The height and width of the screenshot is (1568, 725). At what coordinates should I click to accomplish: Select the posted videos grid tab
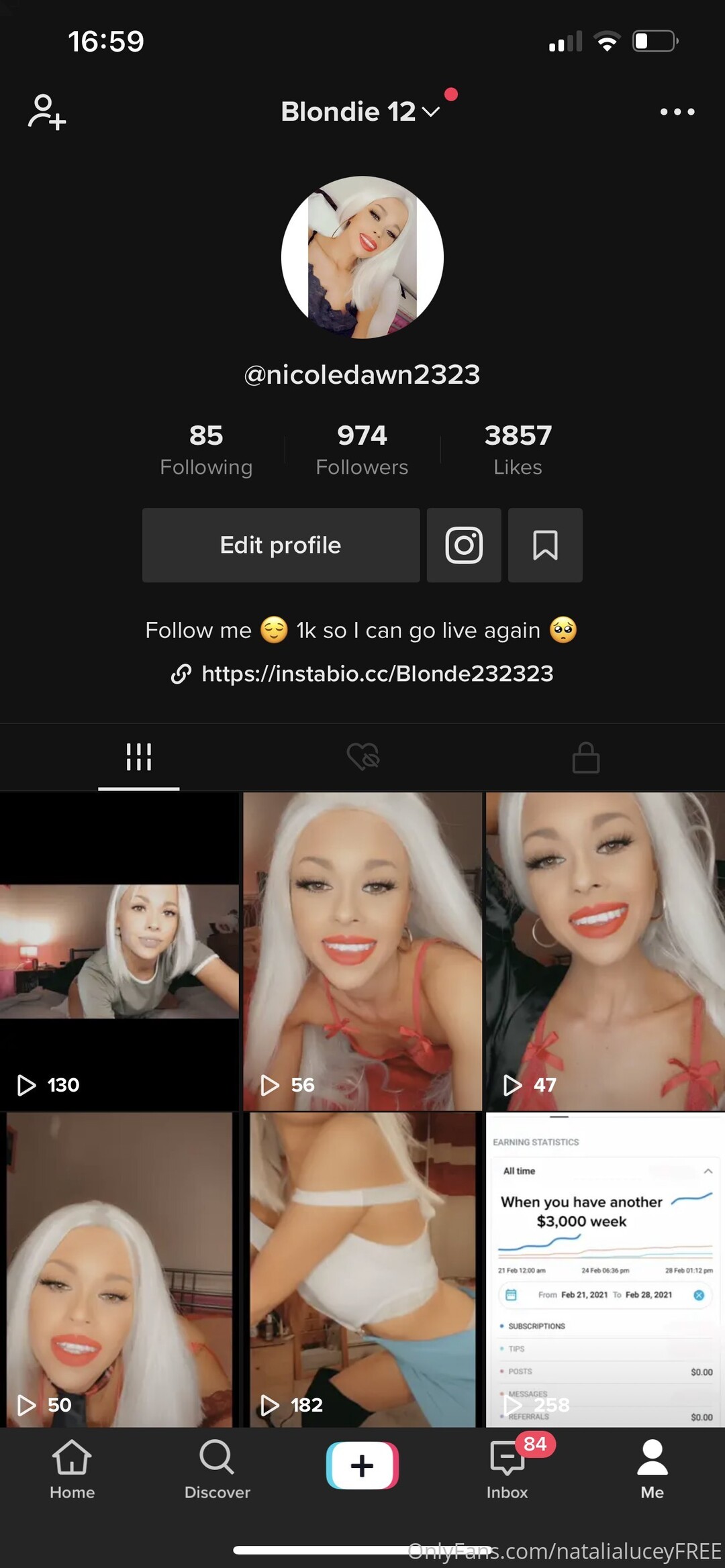[x=138, y=757]
